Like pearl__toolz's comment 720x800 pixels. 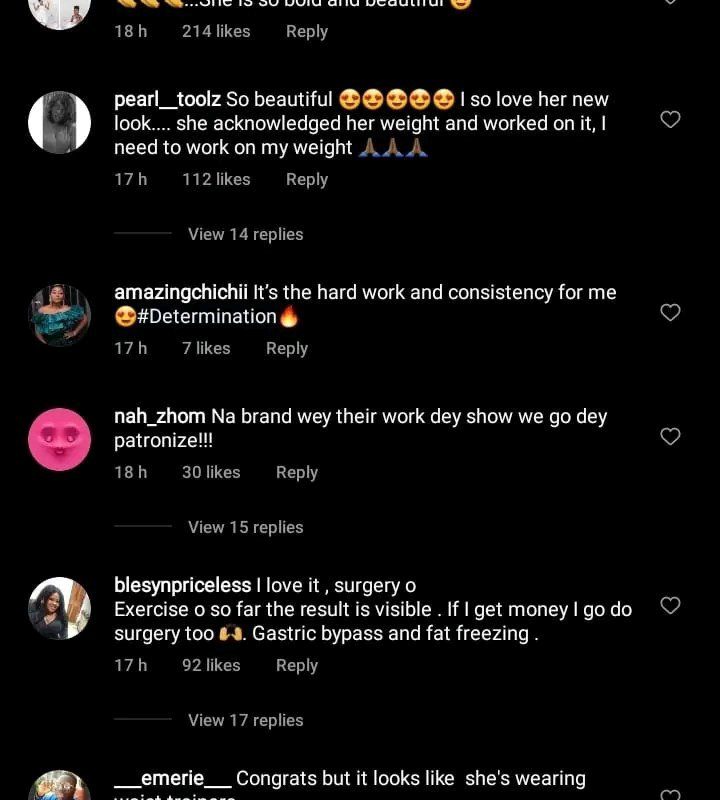671,120
